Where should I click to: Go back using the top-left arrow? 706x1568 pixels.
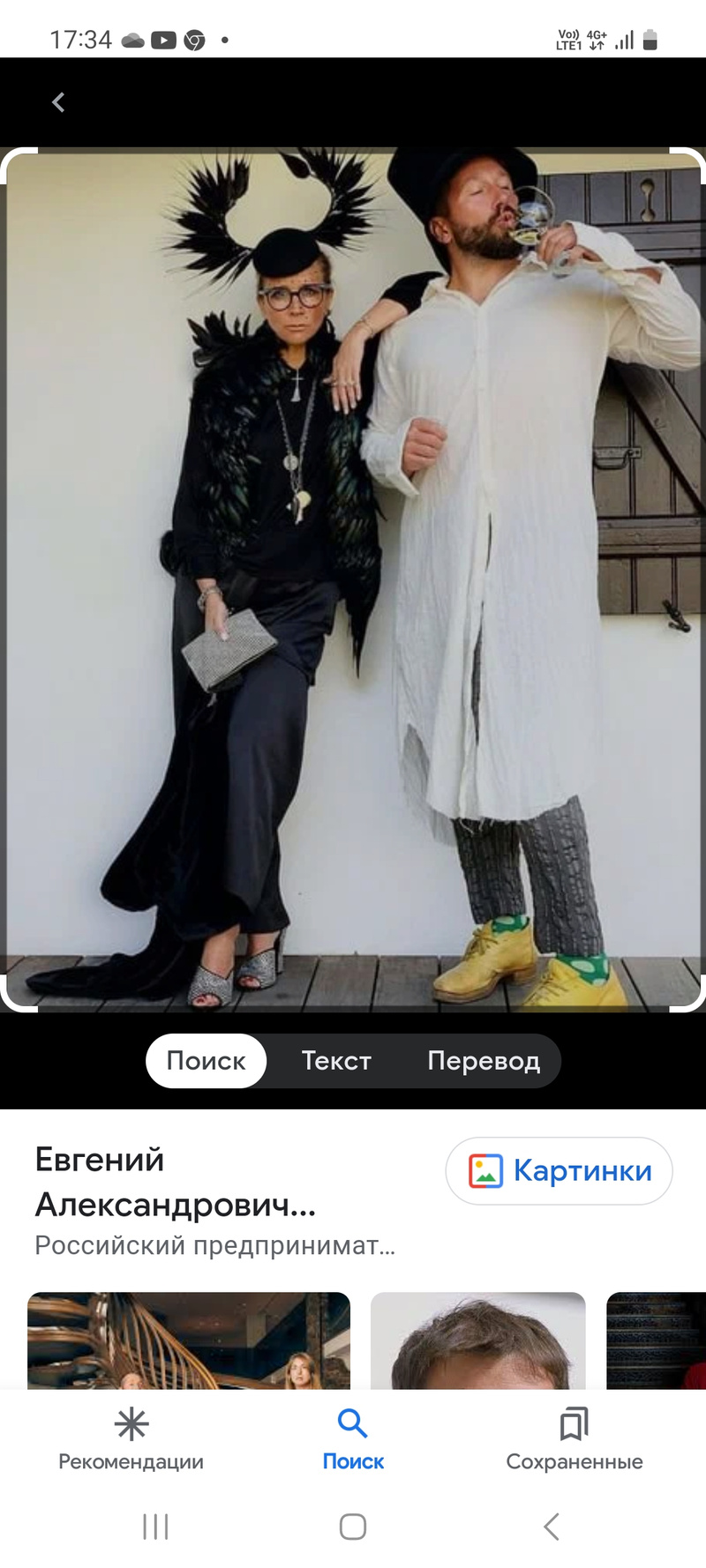pos(58,102)
